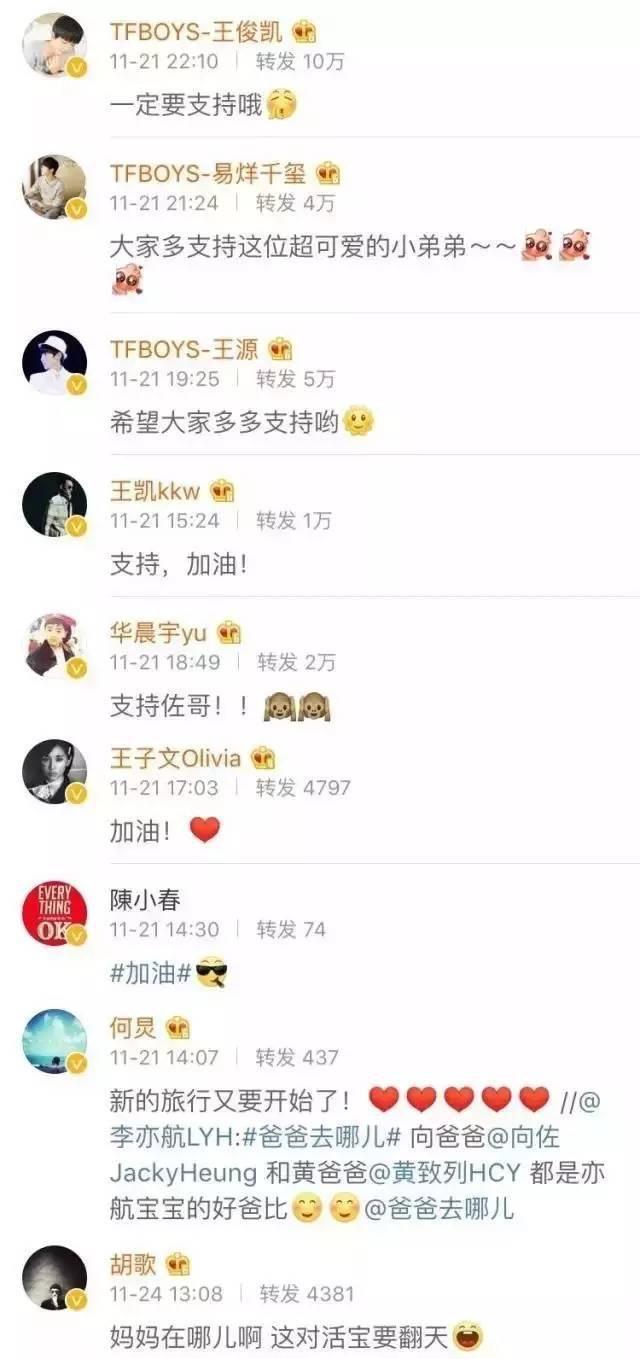640x1359 pixels.
Task: Open 胡歌's profile avatar
Action: [54, 1277]
